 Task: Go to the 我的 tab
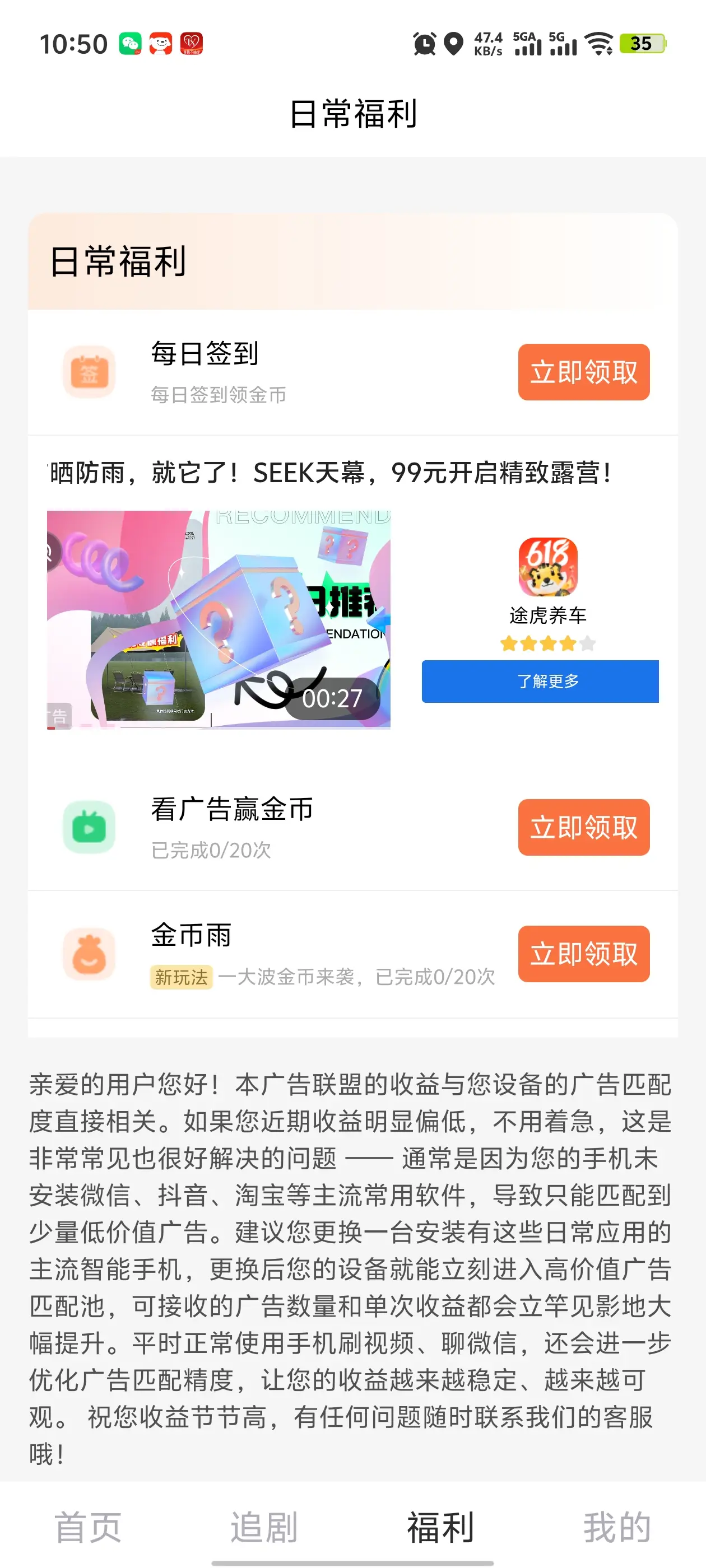[x=617, y=1527]
